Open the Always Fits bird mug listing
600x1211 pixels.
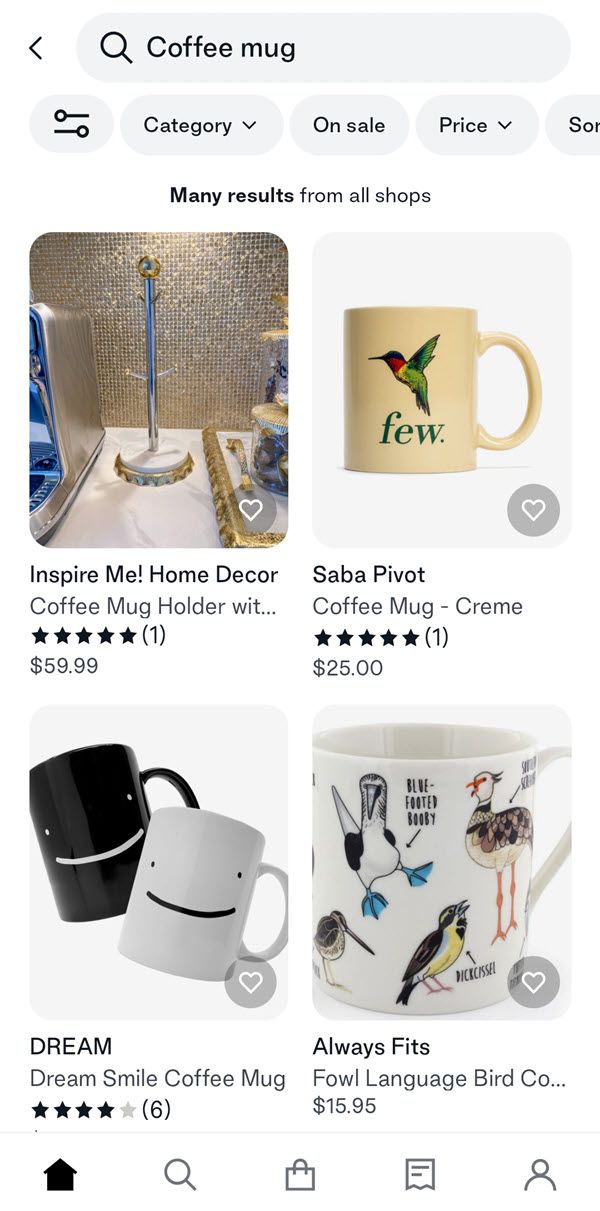pos(441,861)
